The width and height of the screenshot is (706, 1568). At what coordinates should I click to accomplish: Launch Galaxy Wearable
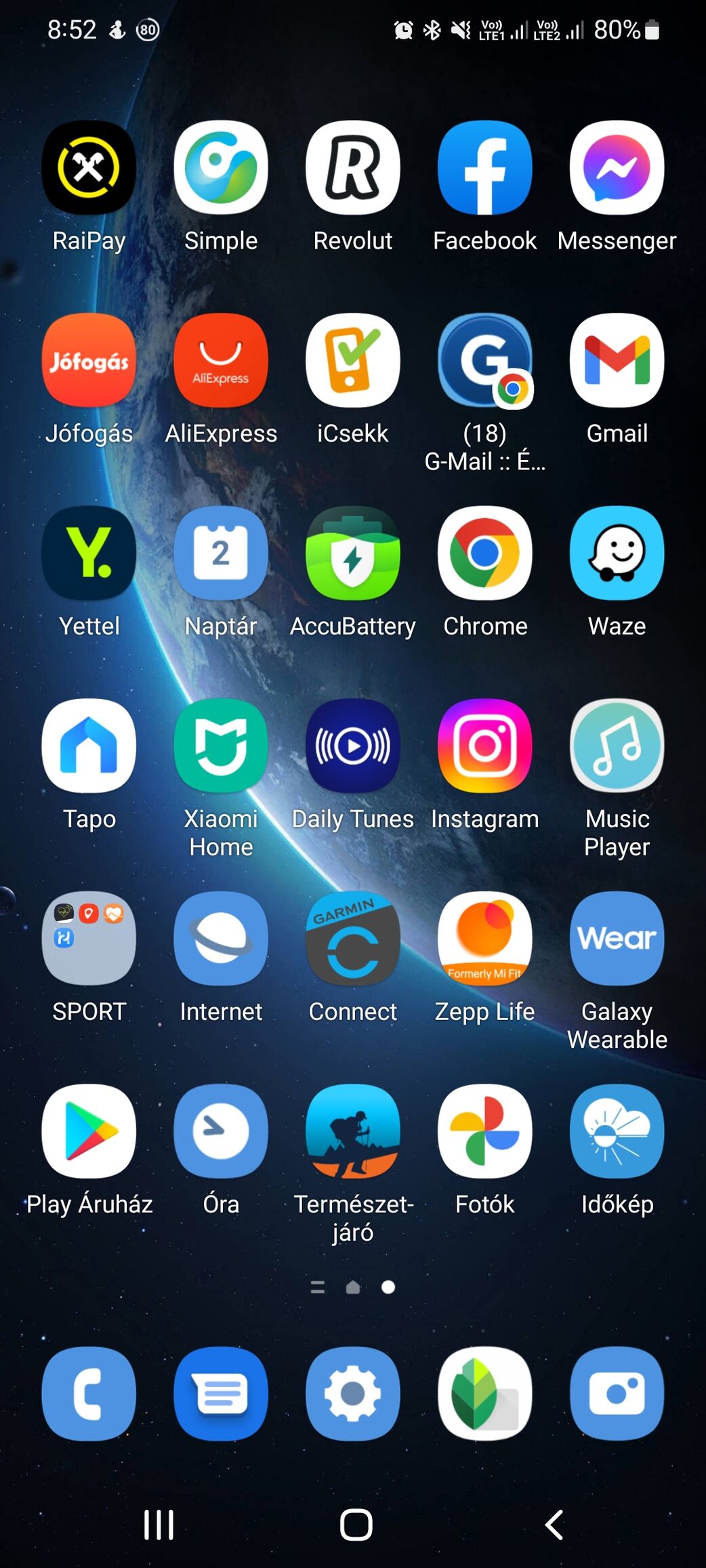[617, 938]
